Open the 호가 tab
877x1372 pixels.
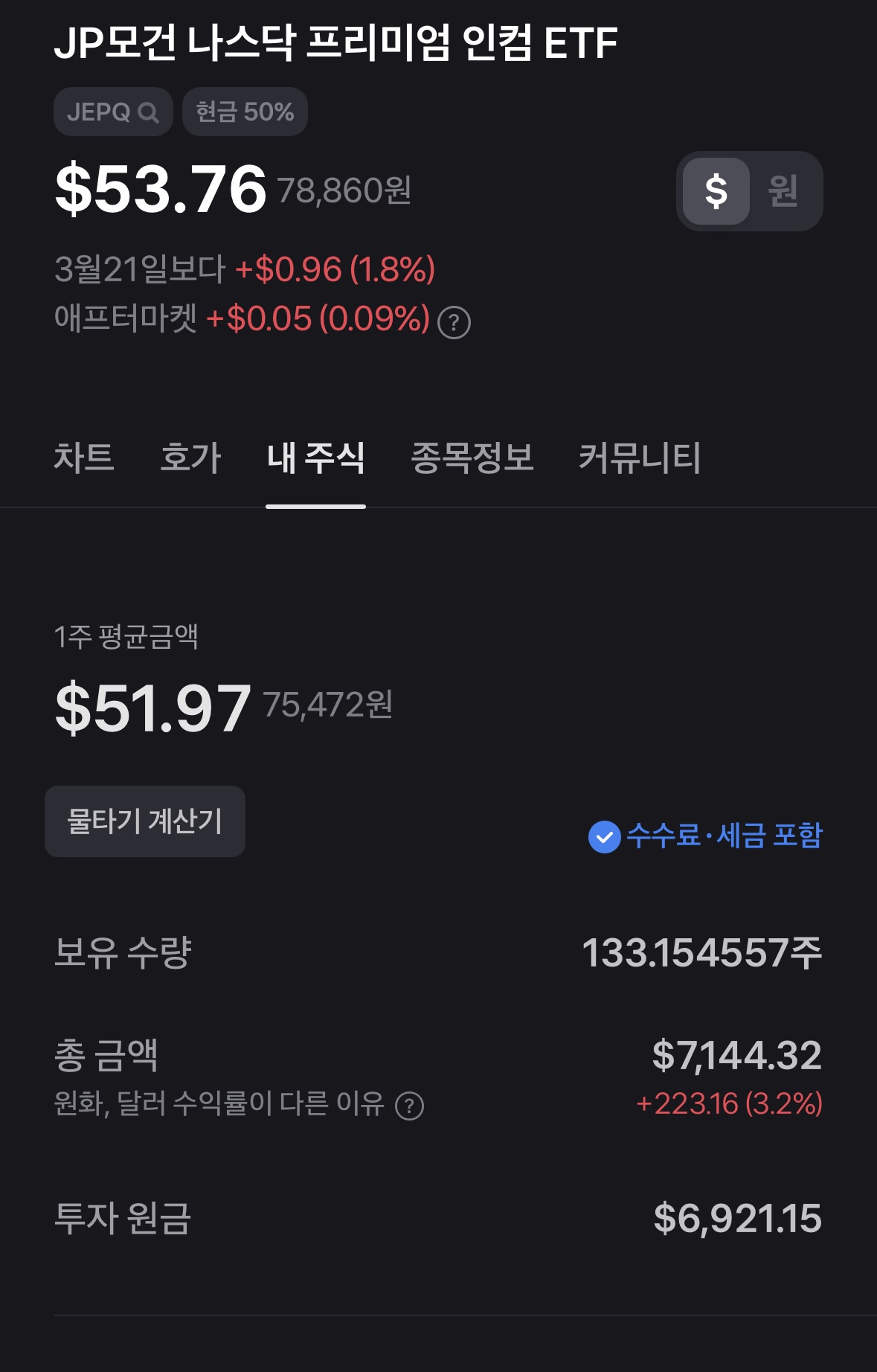click(190, 457)
